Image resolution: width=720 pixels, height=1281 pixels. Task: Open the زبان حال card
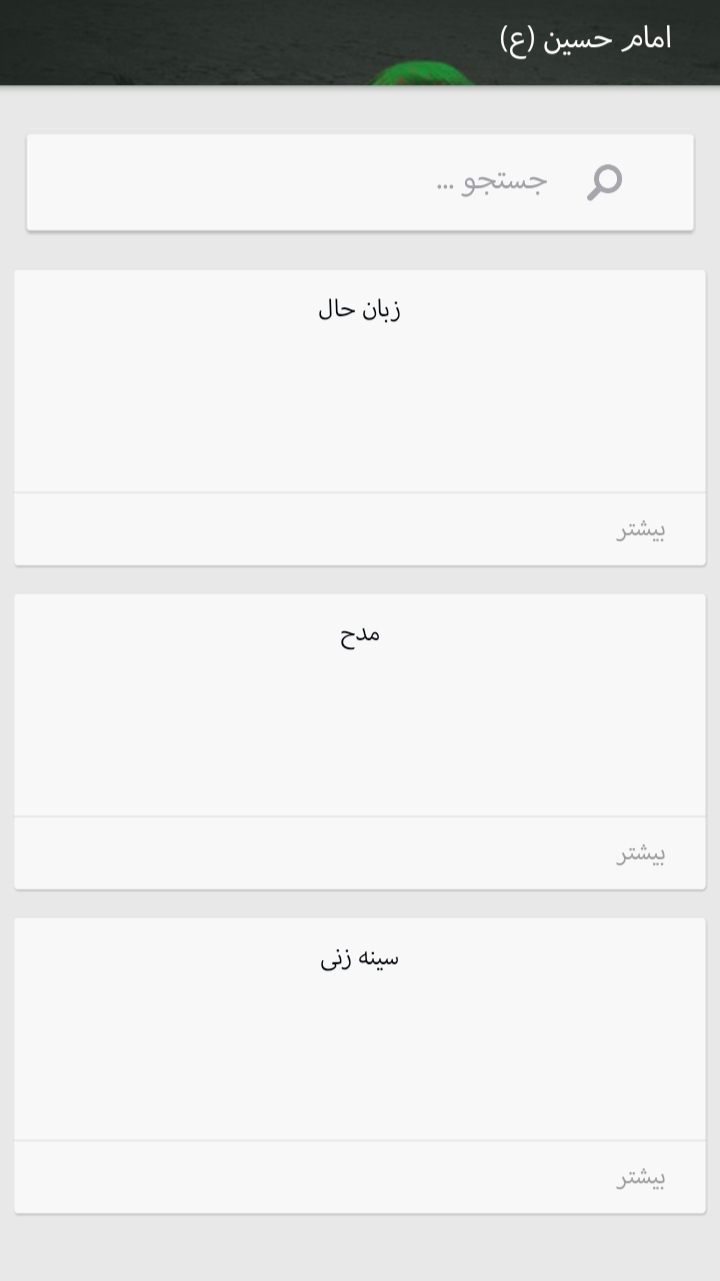360,381
